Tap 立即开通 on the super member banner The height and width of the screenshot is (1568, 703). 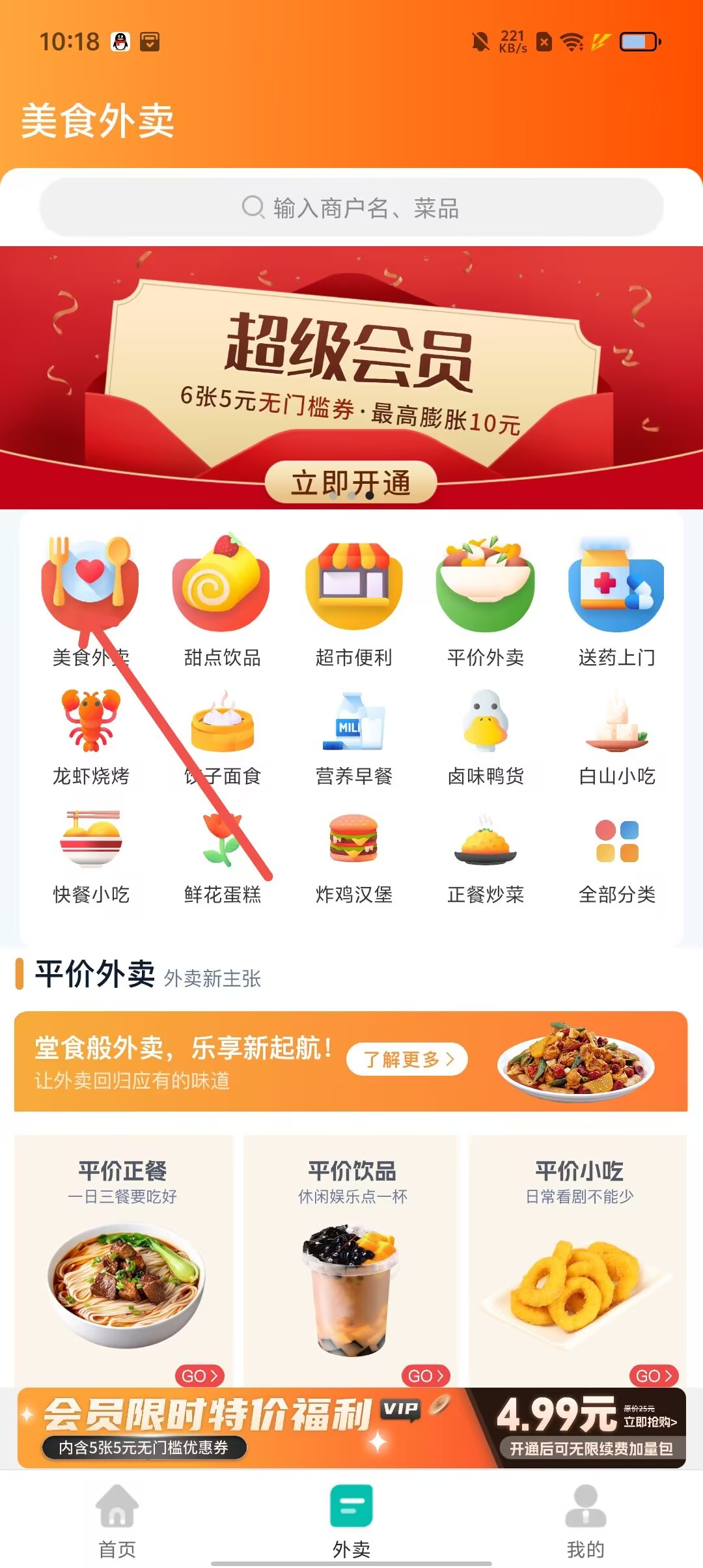click(351, 483)
